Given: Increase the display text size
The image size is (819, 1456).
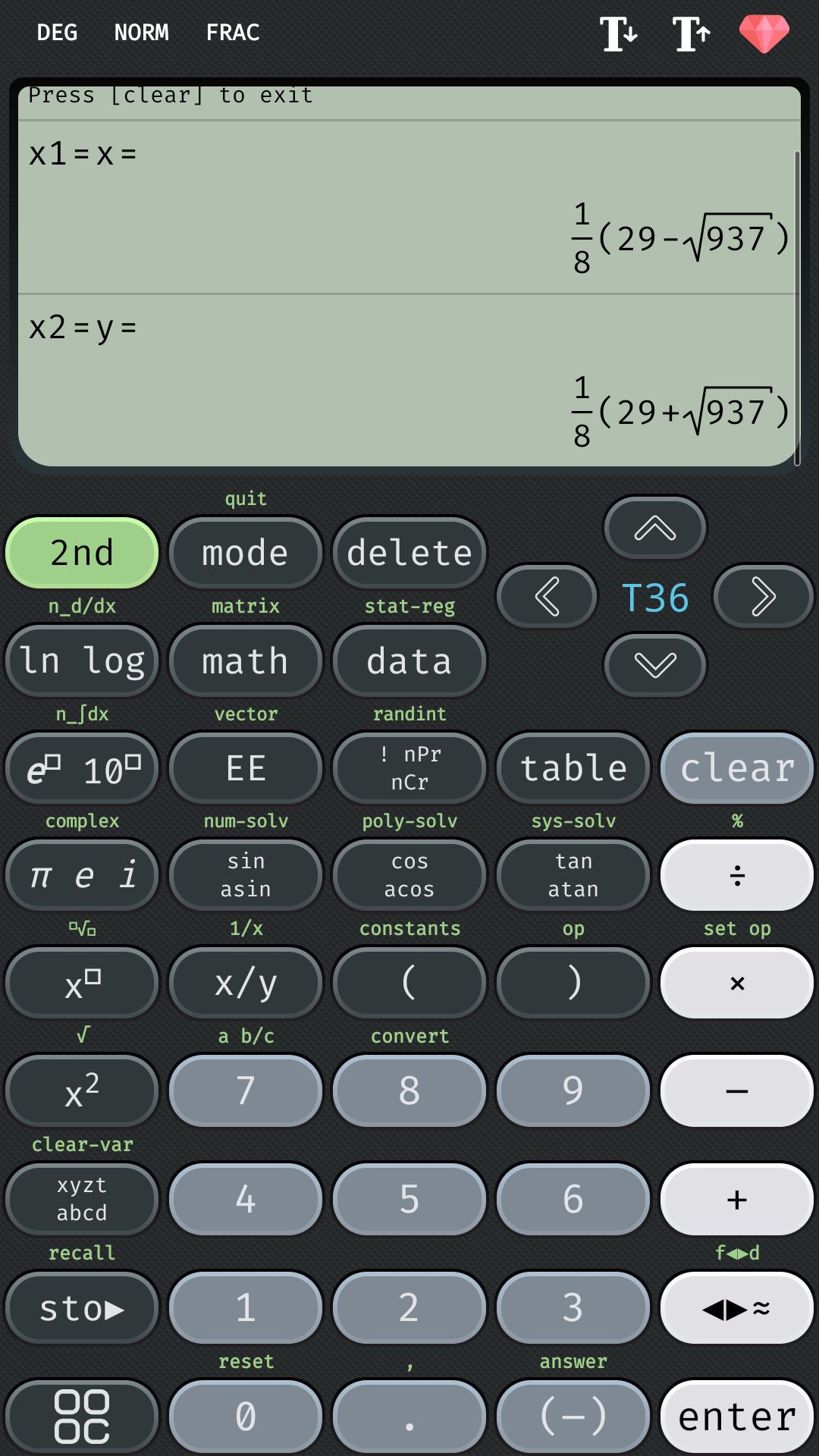Looking at the screenshot, I should tap(692, 33).
